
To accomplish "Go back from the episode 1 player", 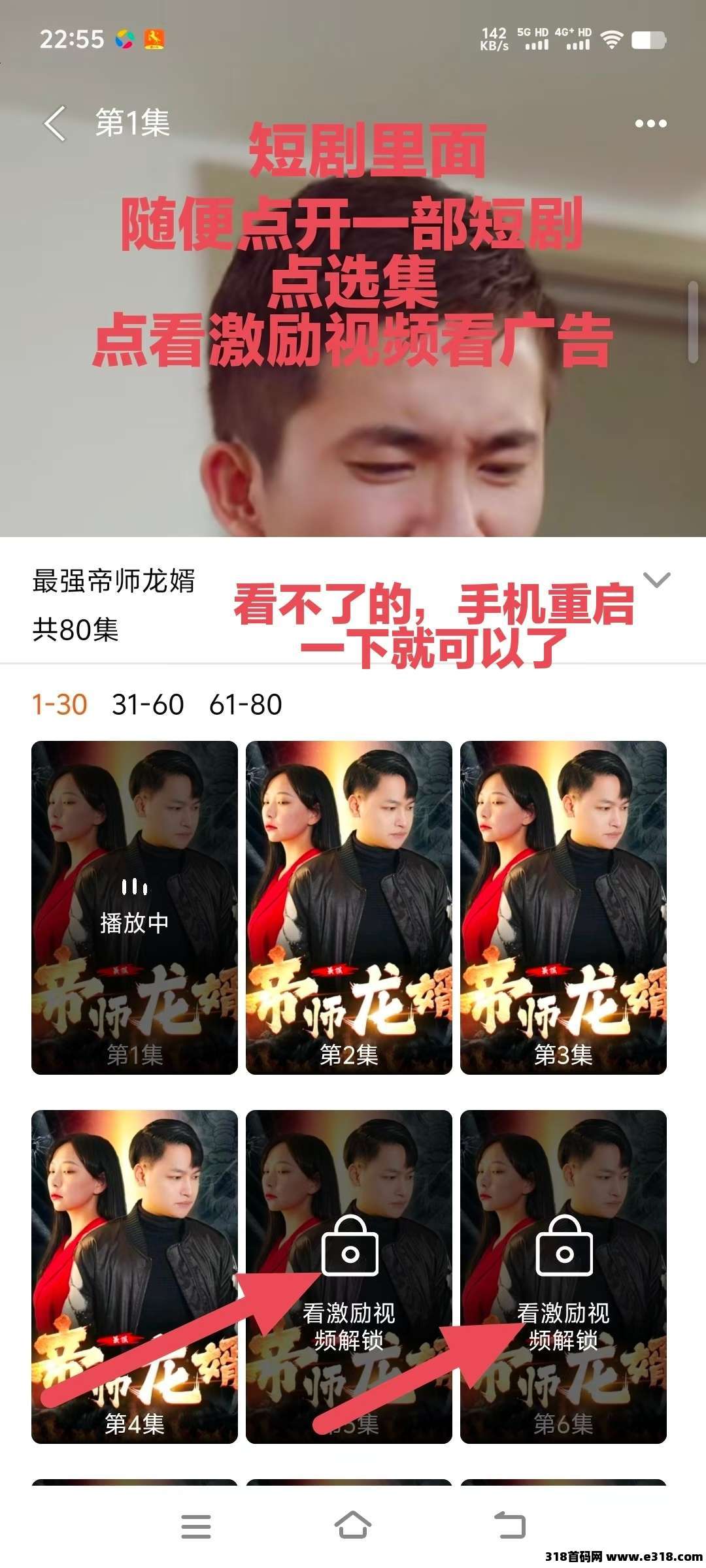I will click(56, 123).
